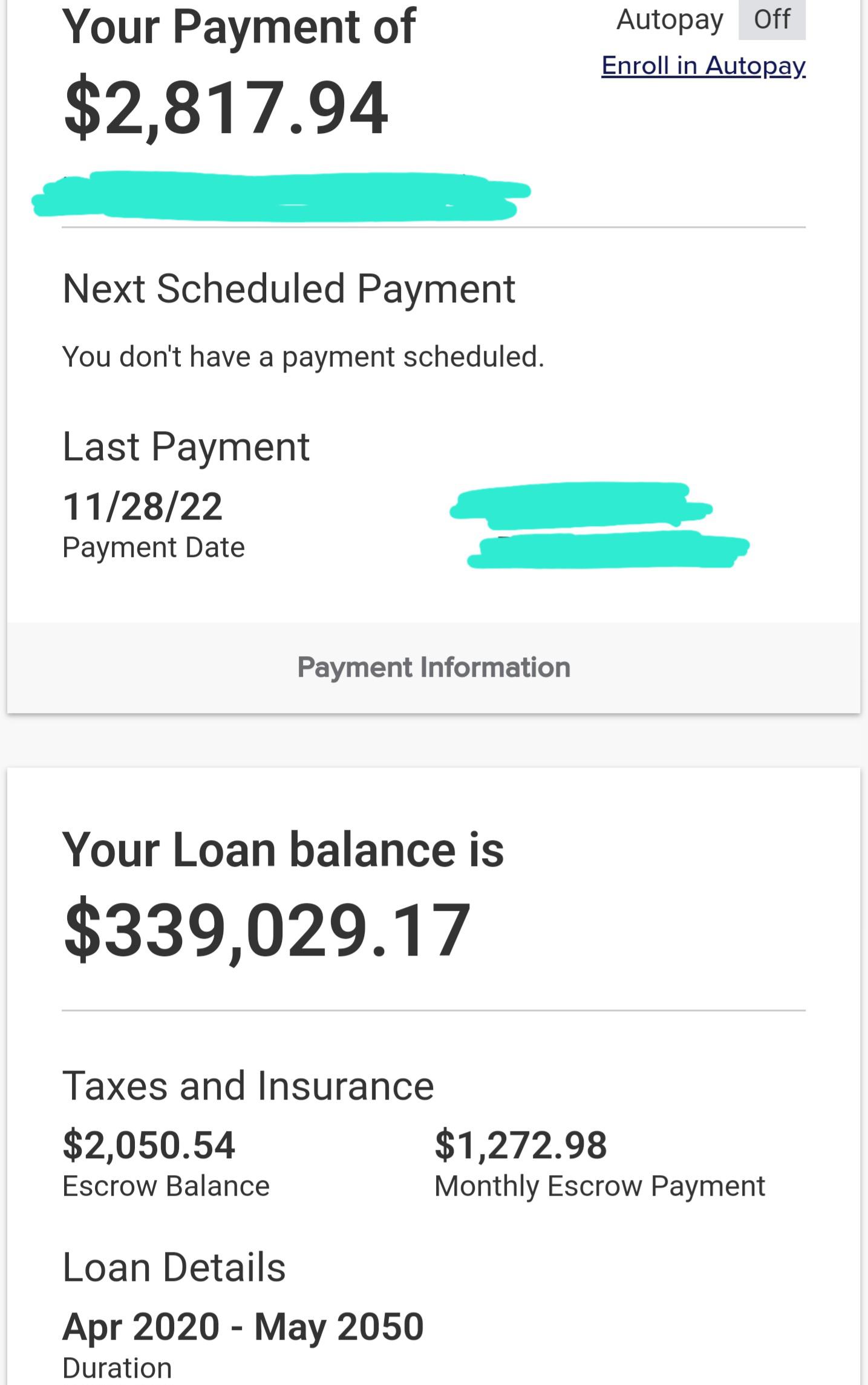868x1385 pixels.
Task: Toggle the Autopay Off switch
Action: pos(771,20)
